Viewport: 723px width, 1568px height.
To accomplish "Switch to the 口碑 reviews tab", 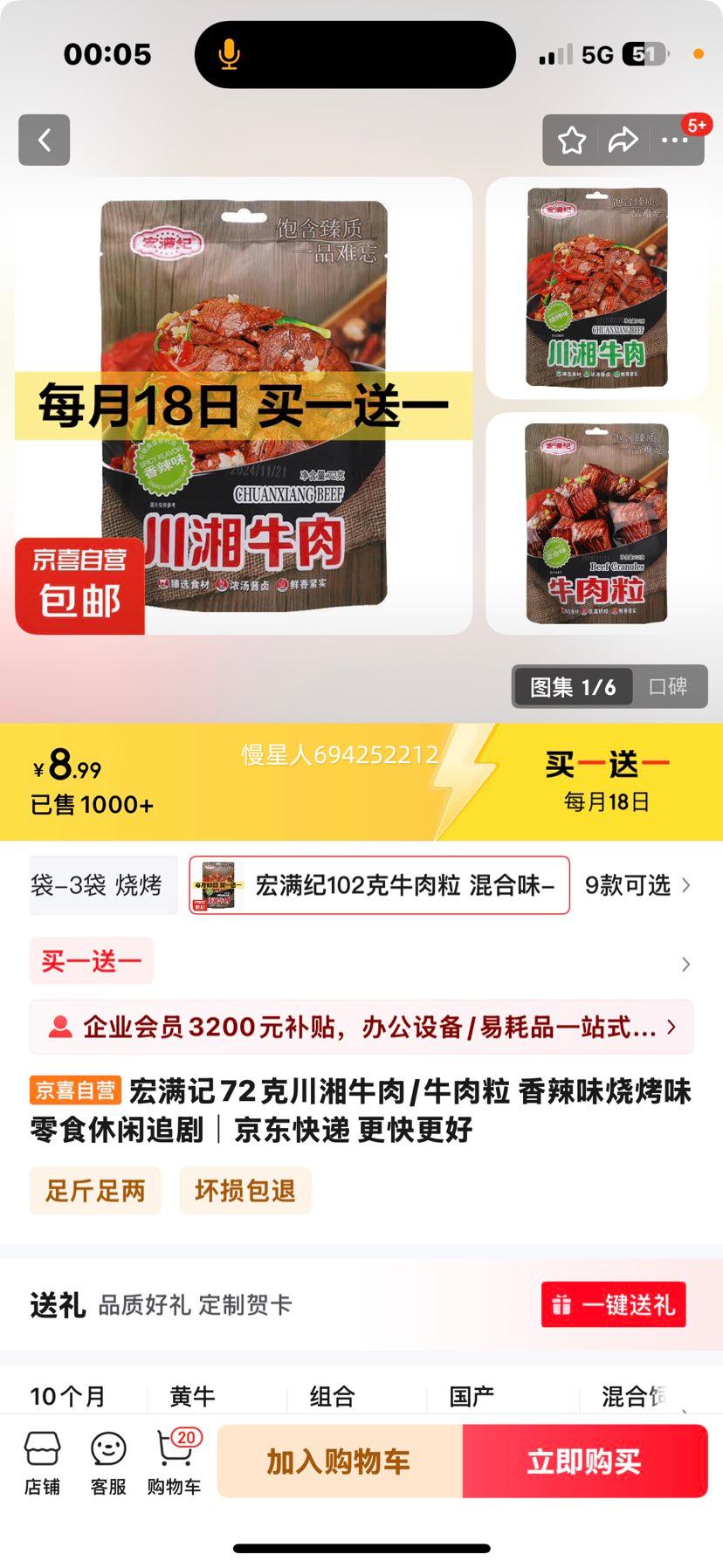I will [671, 687].
